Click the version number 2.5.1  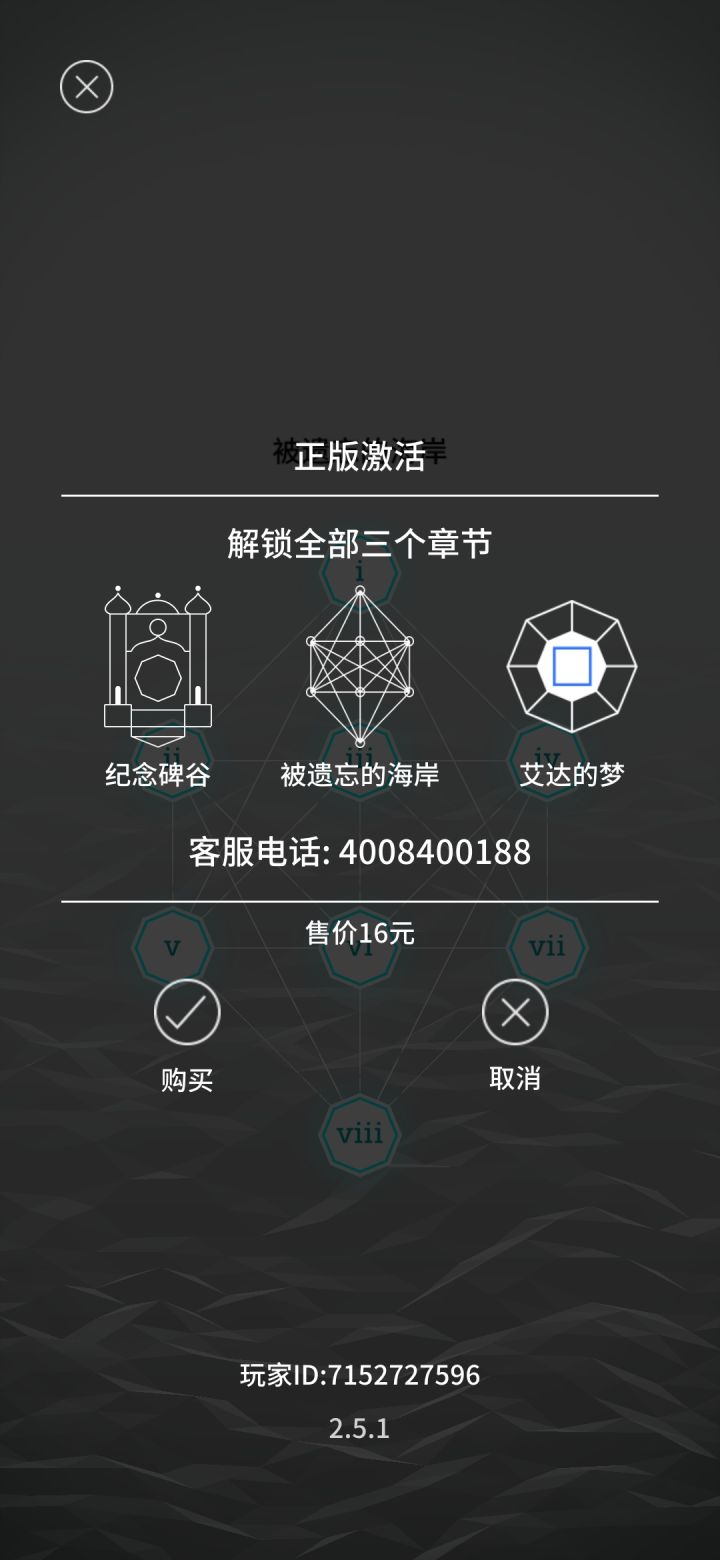pos(360,1430)
